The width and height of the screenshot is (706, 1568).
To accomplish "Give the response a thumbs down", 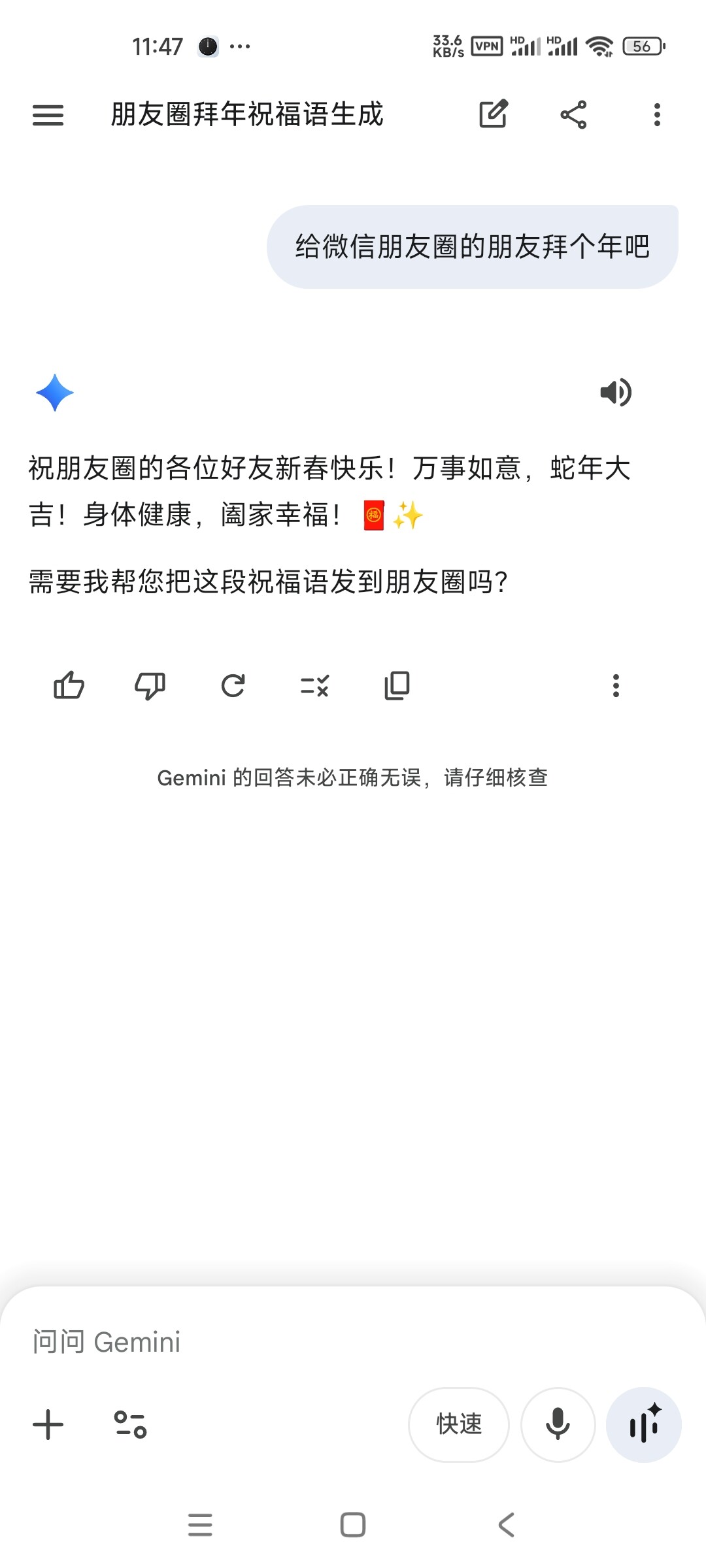I will tap(150, 686).
